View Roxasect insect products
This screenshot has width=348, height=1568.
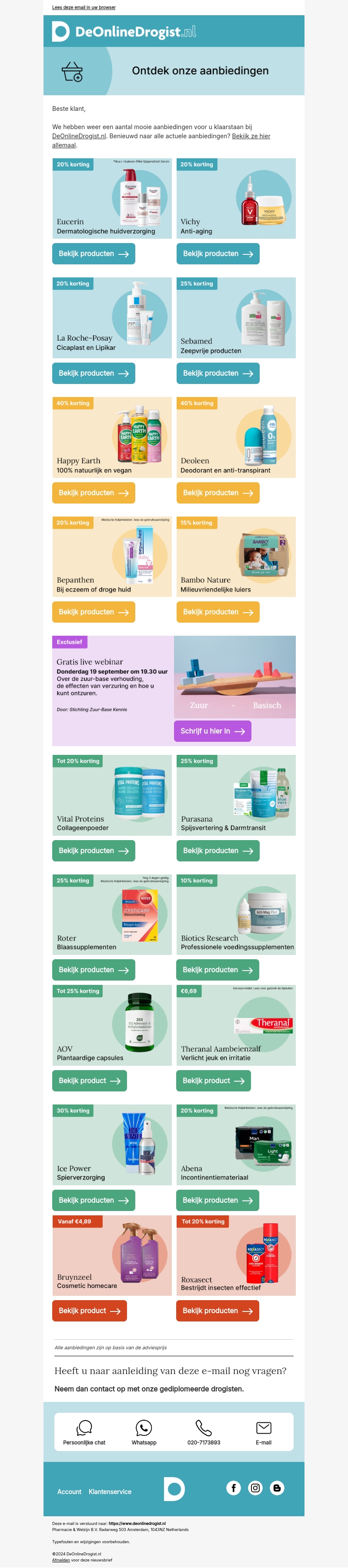pos(217,1311)
